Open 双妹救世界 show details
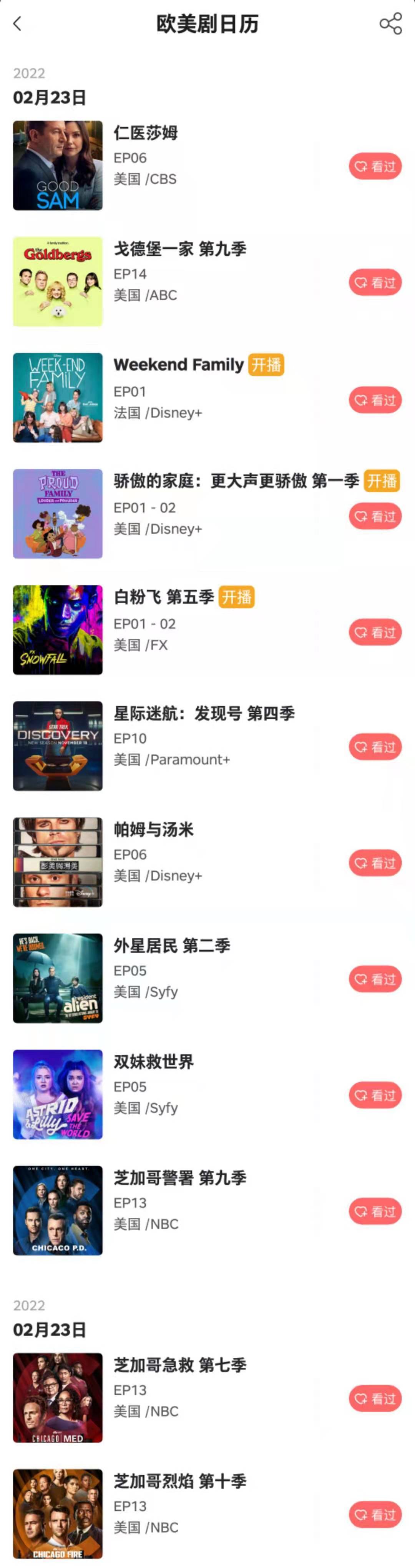This screenshot has width=415, height=1568. [x=153, y=1062]
